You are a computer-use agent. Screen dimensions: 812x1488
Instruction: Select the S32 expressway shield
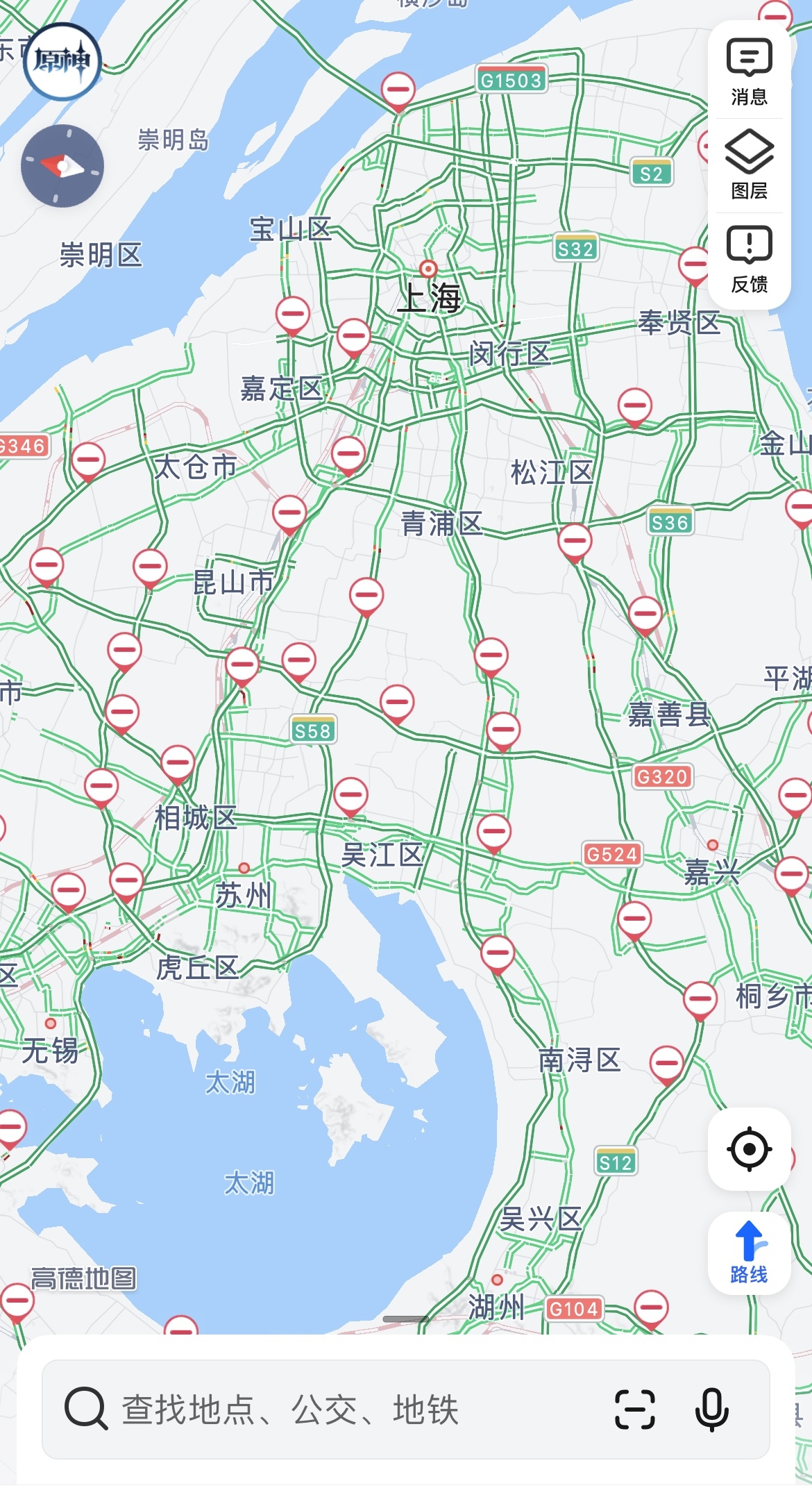tap(575, 248)
